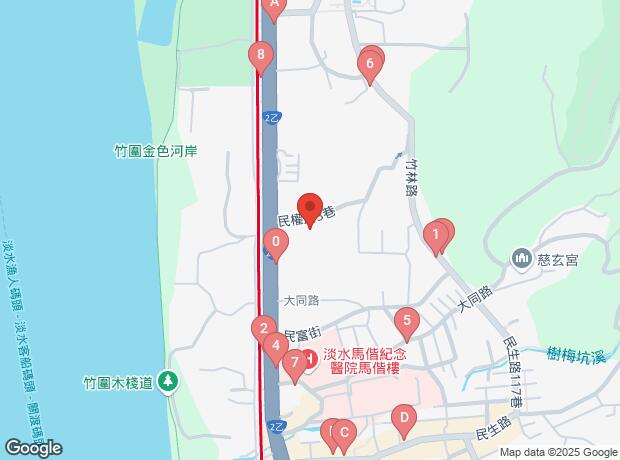Tap marker labeled 7

point(294,364)
